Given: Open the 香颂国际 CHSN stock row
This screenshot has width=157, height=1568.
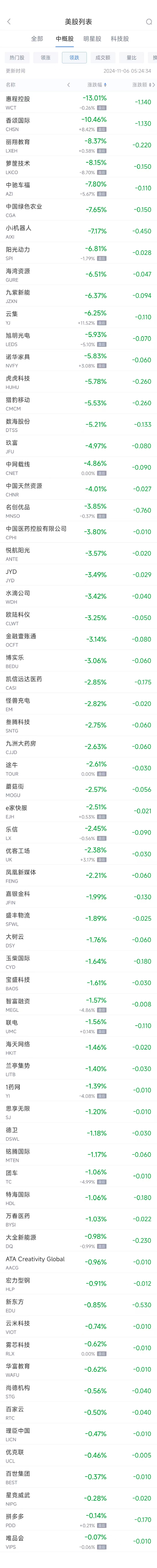Looking at the screenshot, I should 78,124.
